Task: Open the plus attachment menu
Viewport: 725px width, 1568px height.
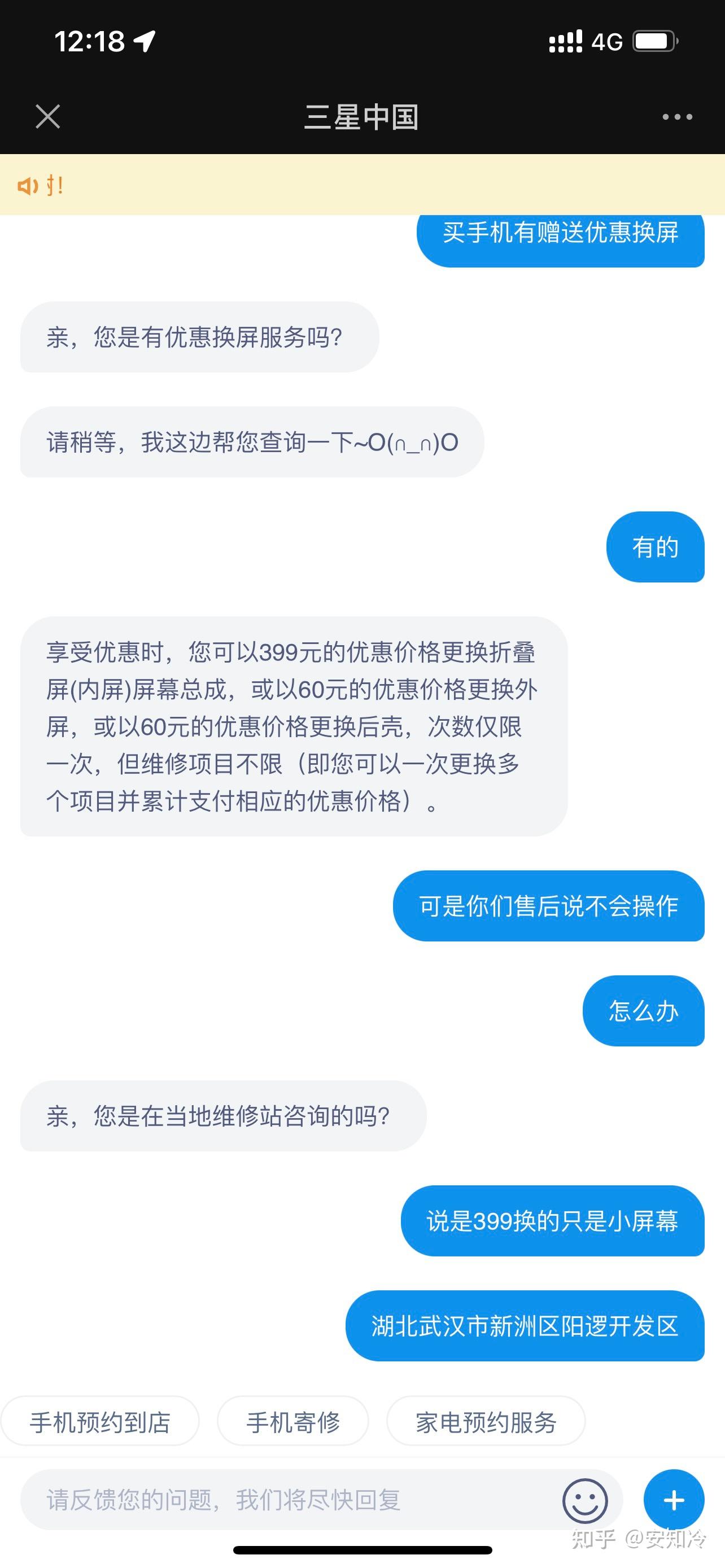Action: pos(674,1500)
